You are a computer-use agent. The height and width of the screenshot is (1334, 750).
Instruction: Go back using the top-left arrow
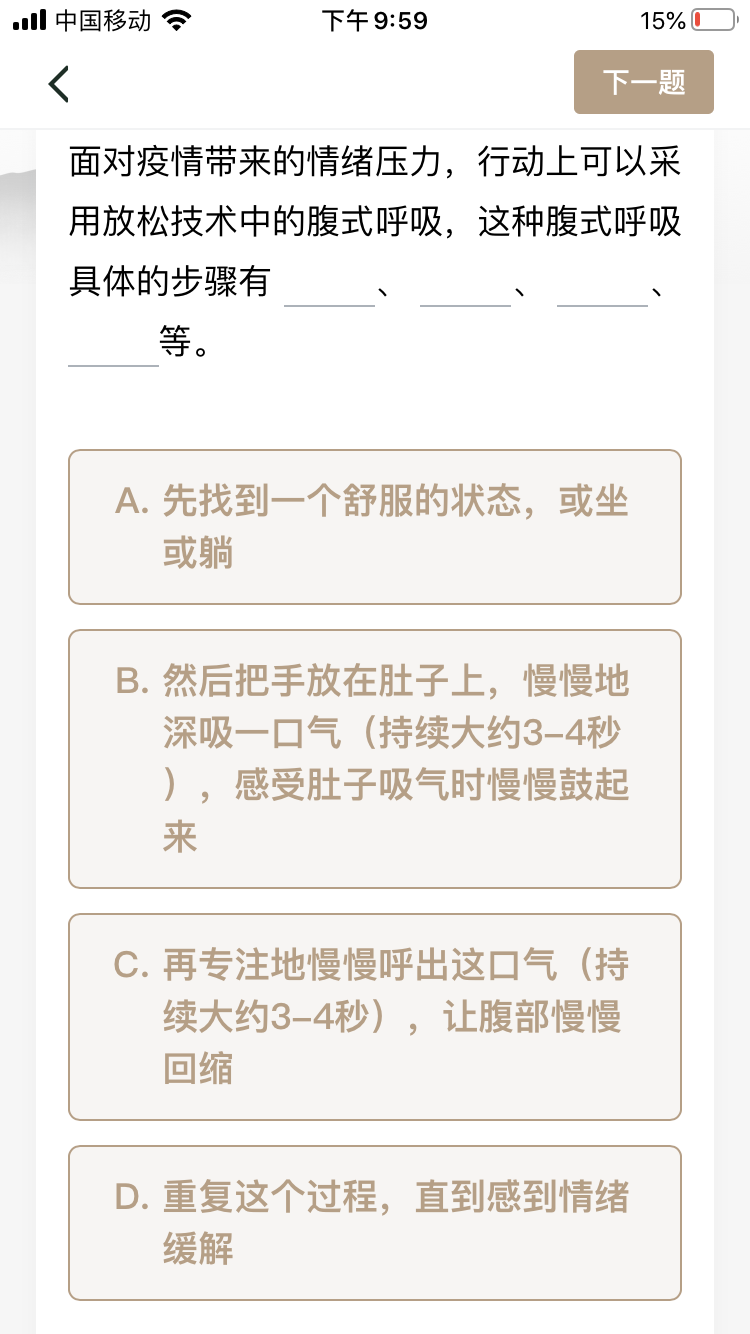click(59, 84)
